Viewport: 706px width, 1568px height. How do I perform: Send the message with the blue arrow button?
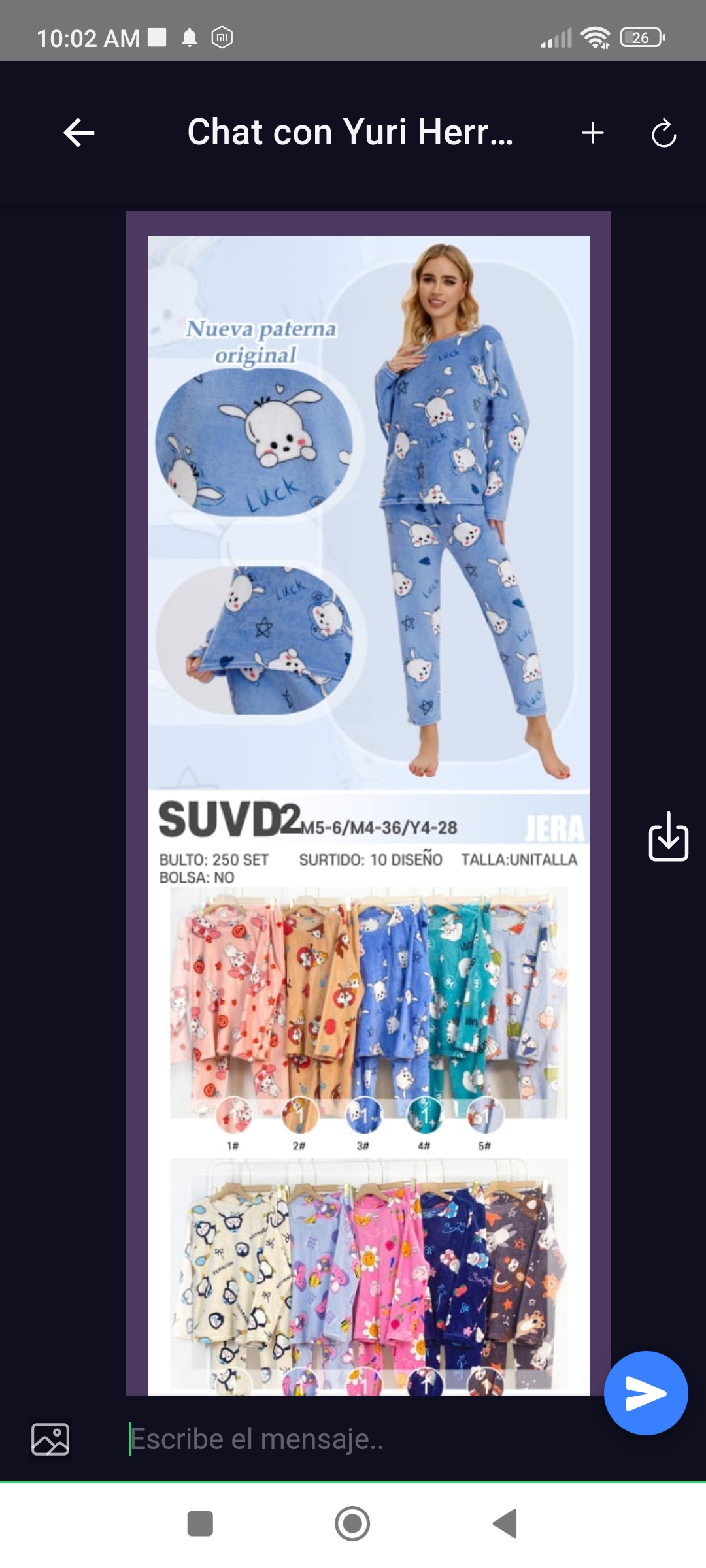coord(646,1394)
